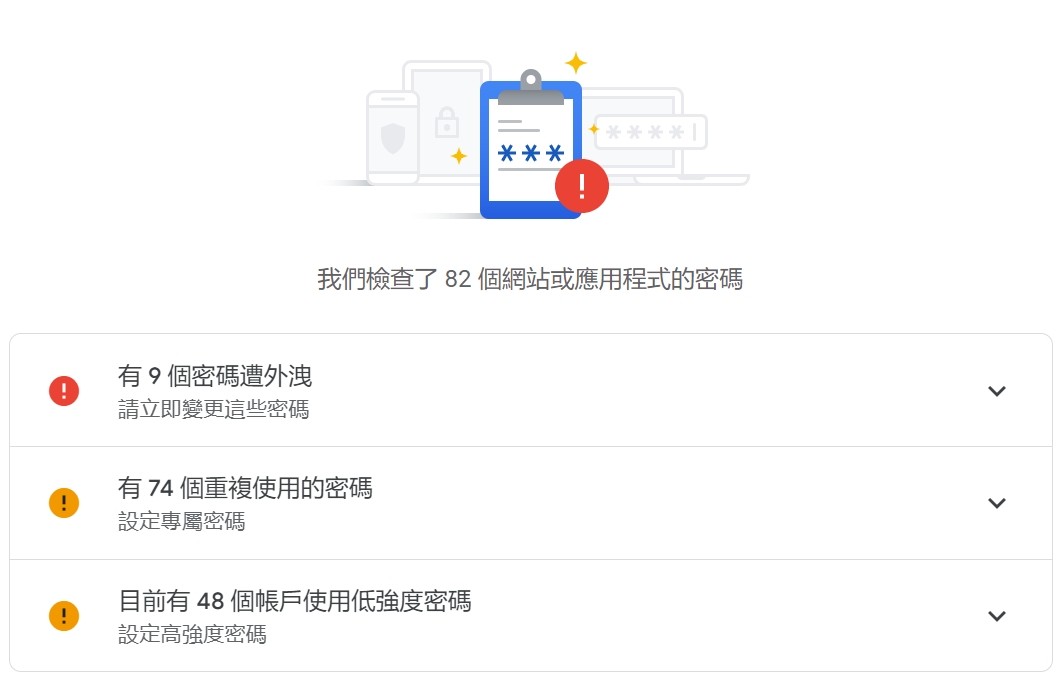Expand the 9 leaked passwords section

click(x=530, y=391)
